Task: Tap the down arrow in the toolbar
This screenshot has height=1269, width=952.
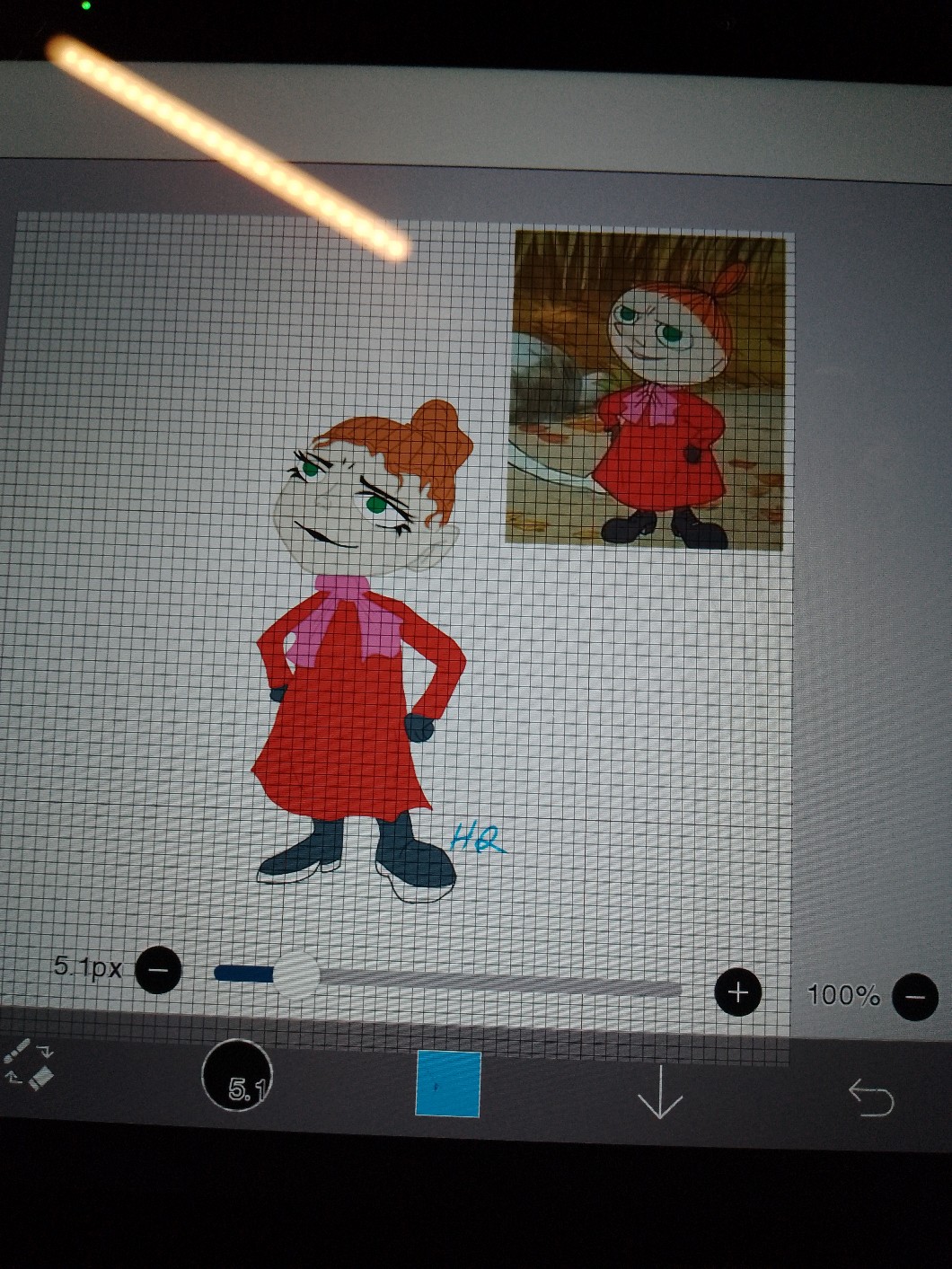Action: click(660, 1092)
